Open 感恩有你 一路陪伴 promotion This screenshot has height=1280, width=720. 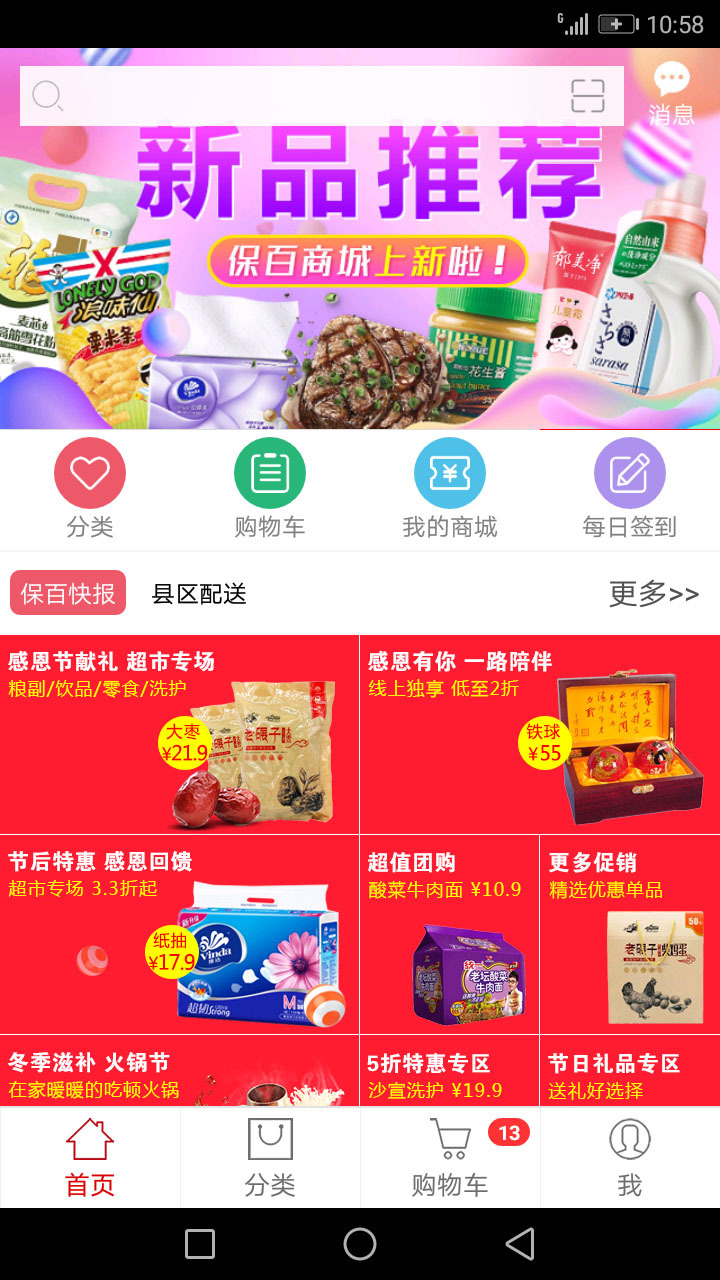(x=540, y=734)
